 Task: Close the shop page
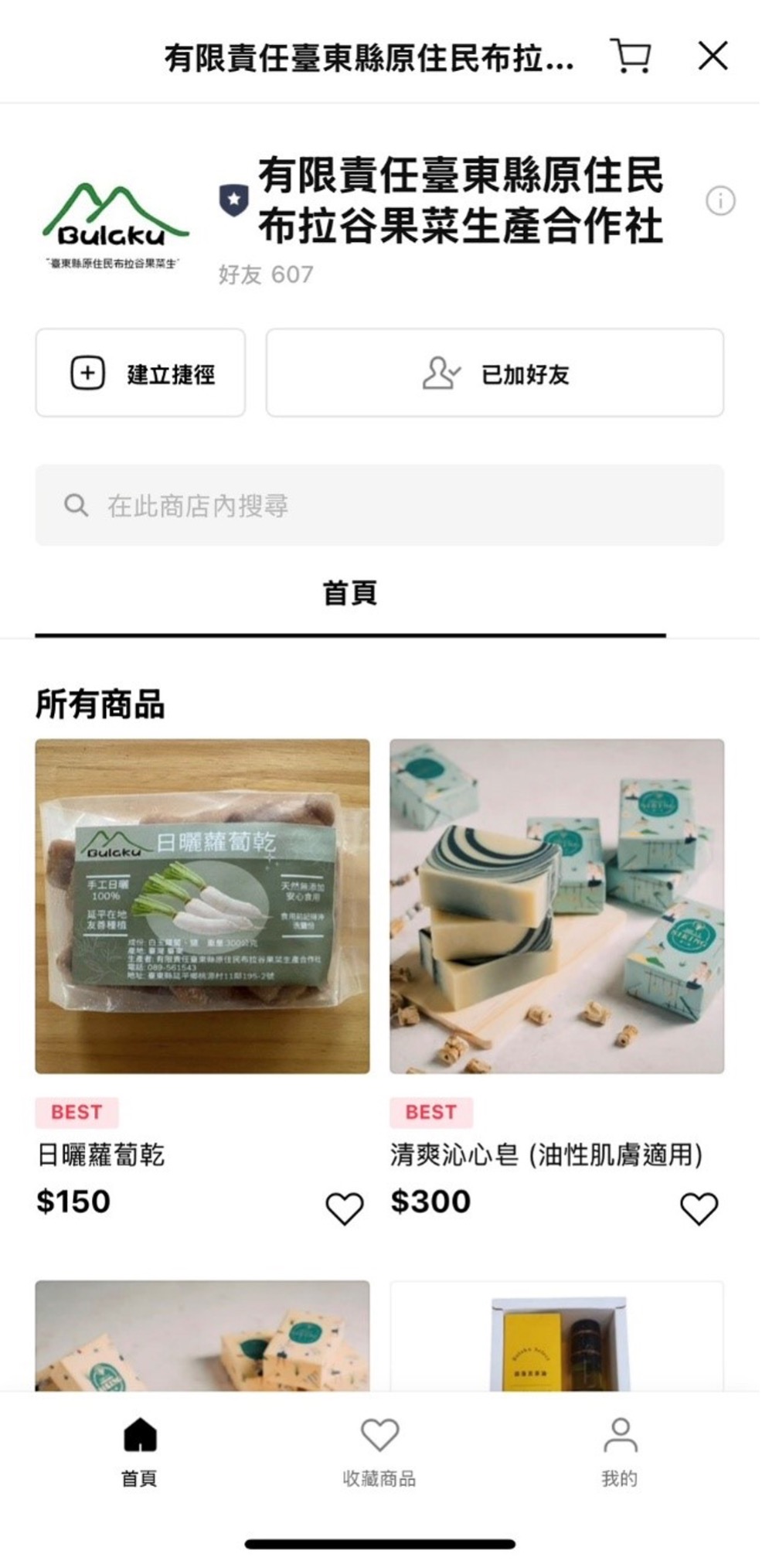coord(712,56)
